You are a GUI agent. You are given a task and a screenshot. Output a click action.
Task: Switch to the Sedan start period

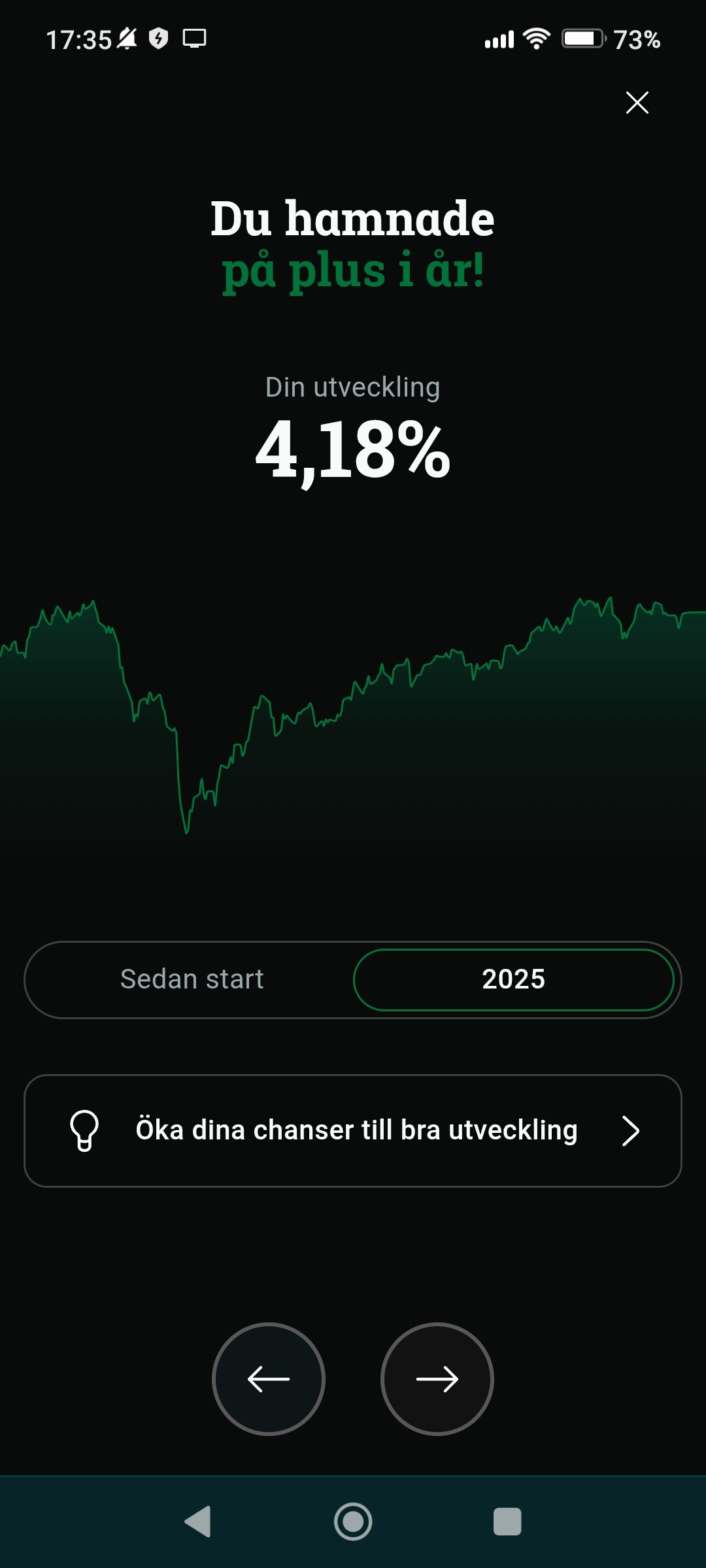pyautogui.click(x=192, y=979)
